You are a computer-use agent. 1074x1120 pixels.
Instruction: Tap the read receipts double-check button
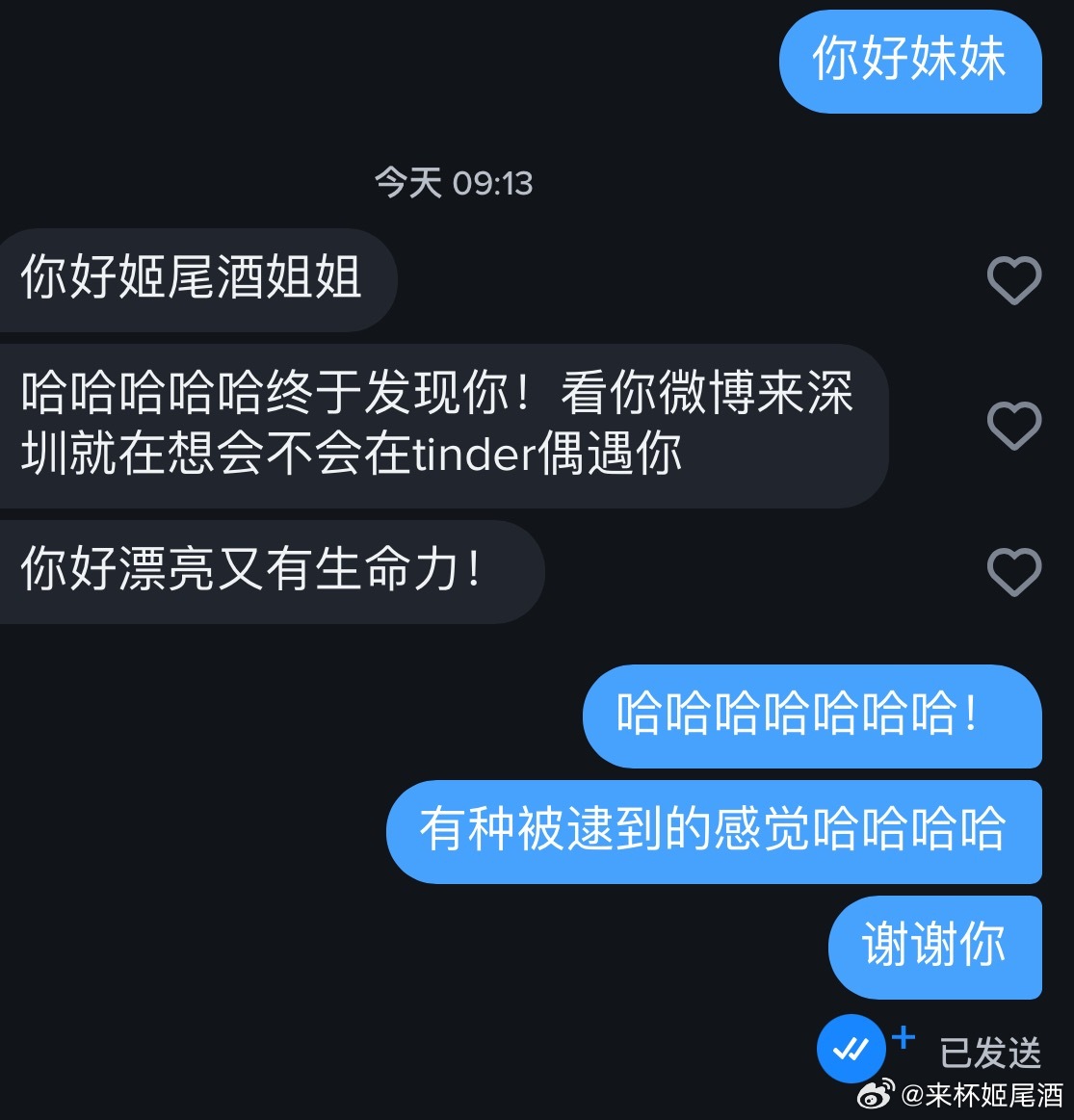pyautogui.click(x=851, y=1050)
